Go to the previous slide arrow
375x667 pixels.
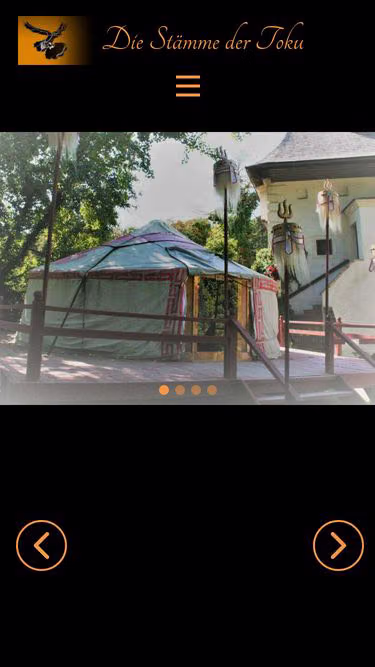[x=42, y=545]
